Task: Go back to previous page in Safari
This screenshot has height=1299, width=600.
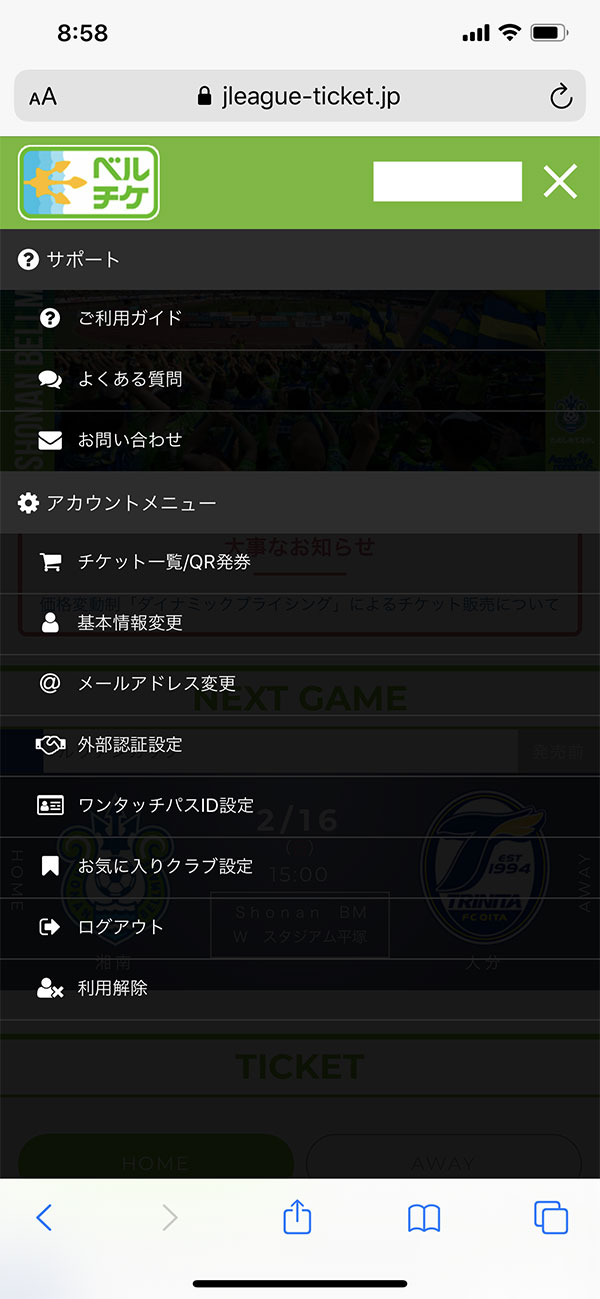Action: (x=43, y=1217)
